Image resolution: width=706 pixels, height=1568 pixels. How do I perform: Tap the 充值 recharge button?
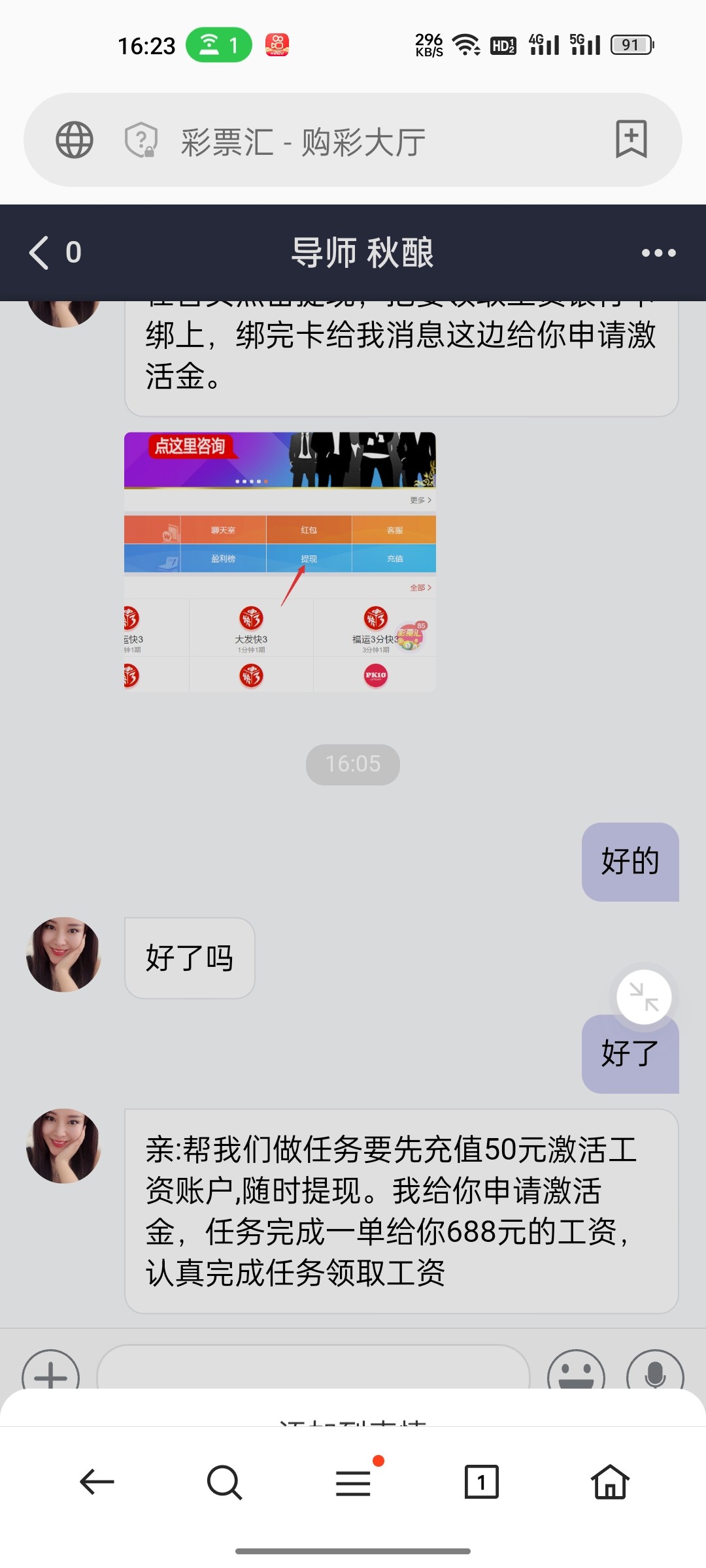click(394, 559)
